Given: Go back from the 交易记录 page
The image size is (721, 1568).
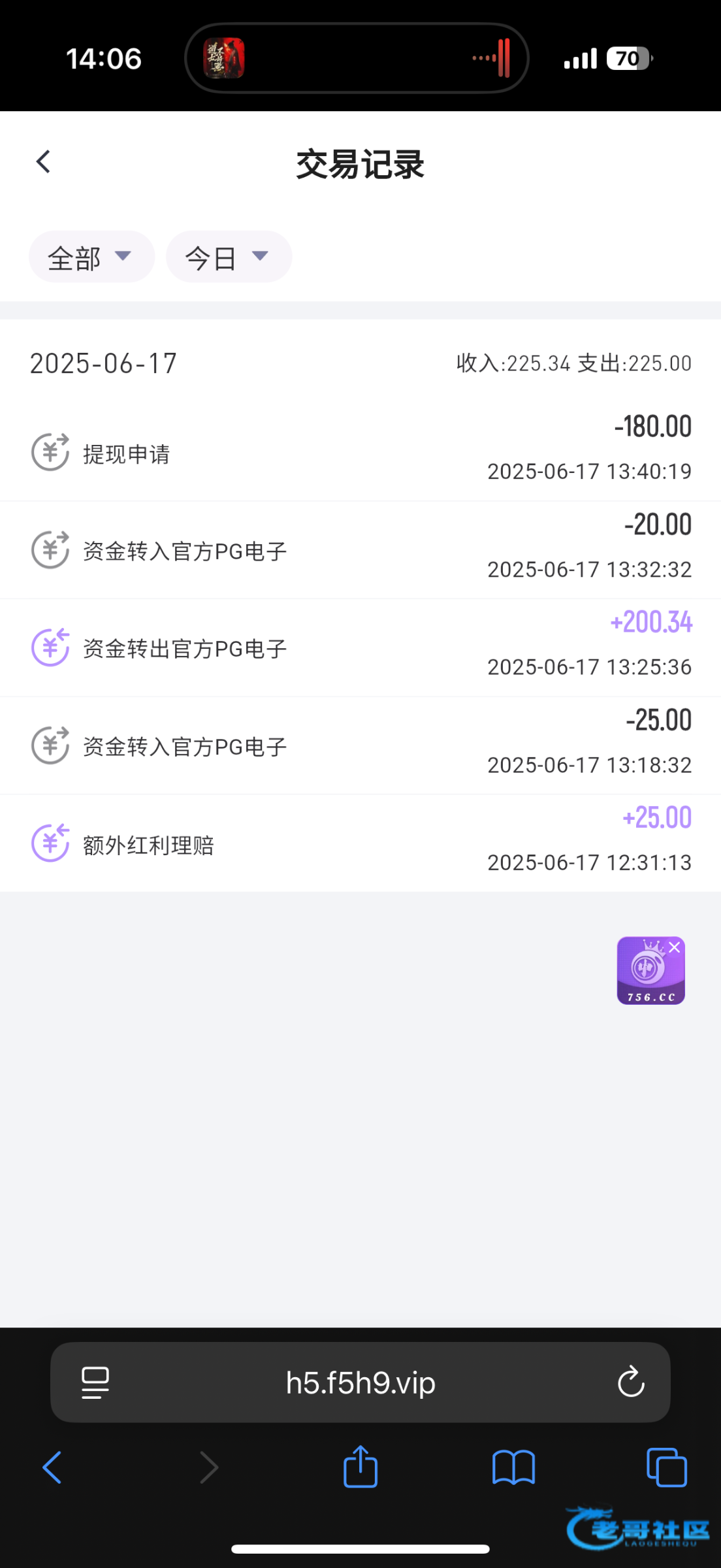Looking at the screenshot, I should pyautogui.click(x=44, y=162).
